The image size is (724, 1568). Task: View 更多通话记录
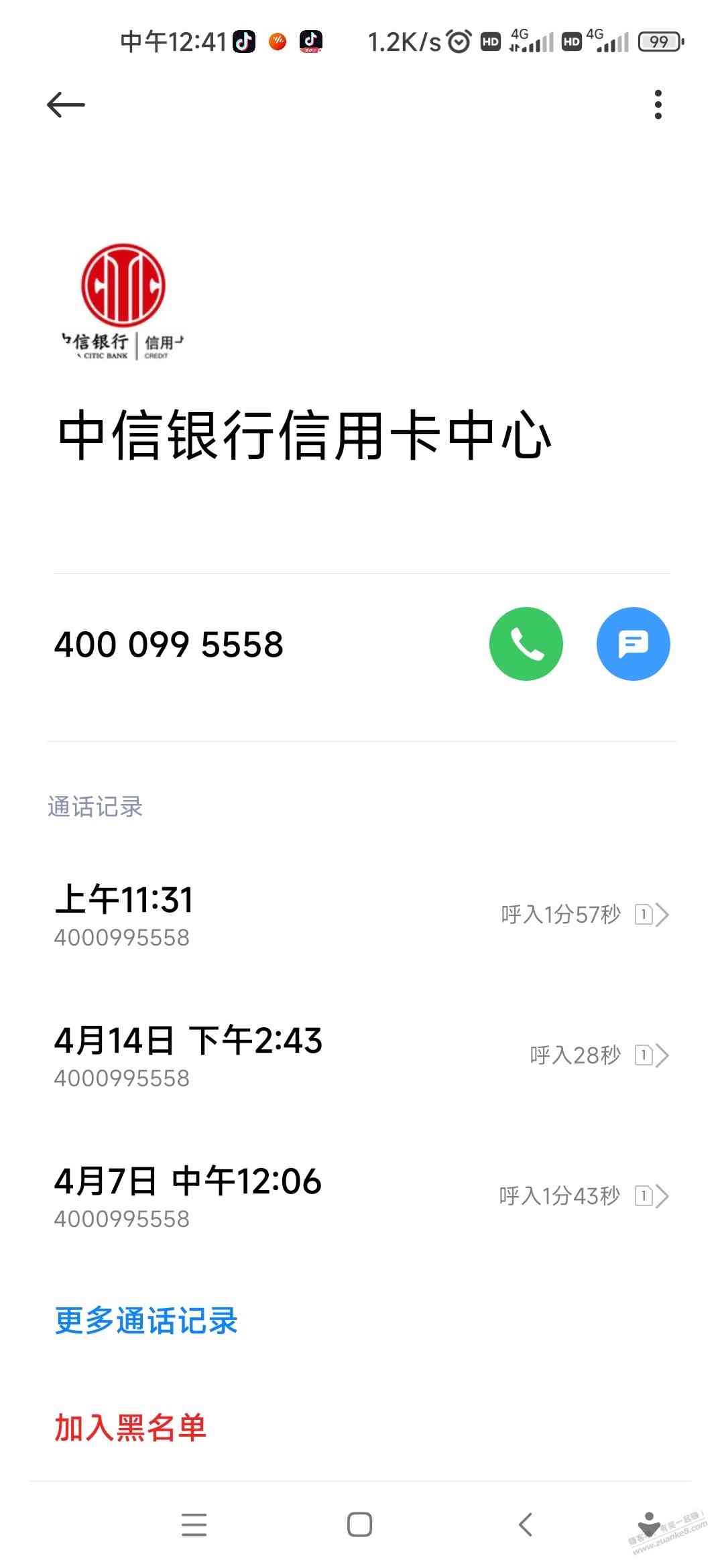(146, 1321)
